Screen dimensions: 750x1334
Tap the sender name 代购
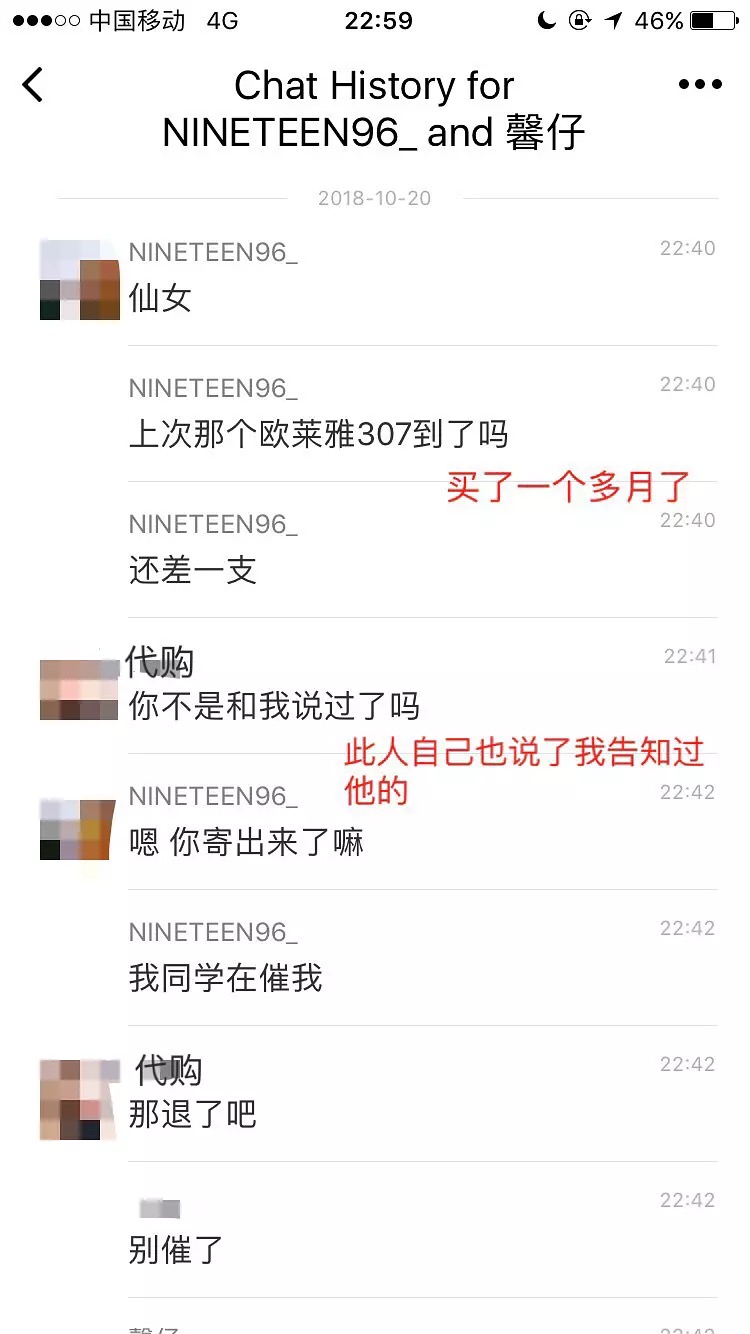tap(163, 662)
